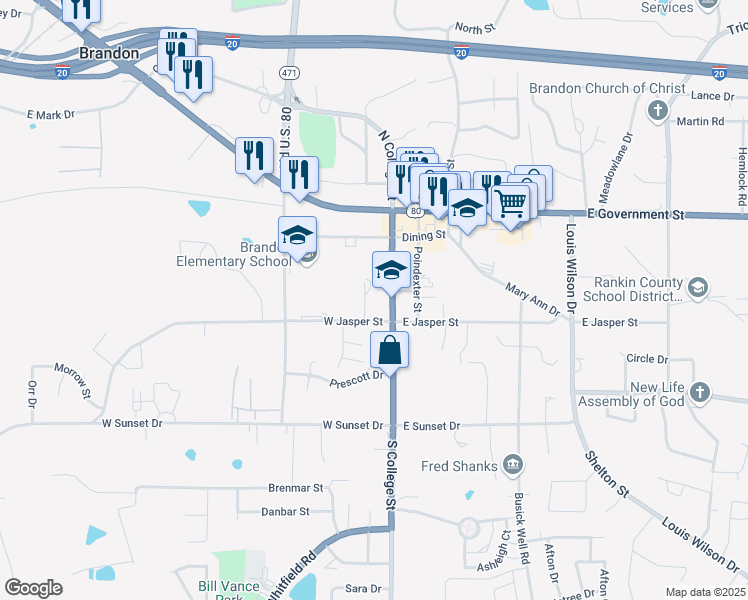This screenshot has width=748, height=600.
Task: Select the school marker beside Poindexter St
Action: [390, 270]
